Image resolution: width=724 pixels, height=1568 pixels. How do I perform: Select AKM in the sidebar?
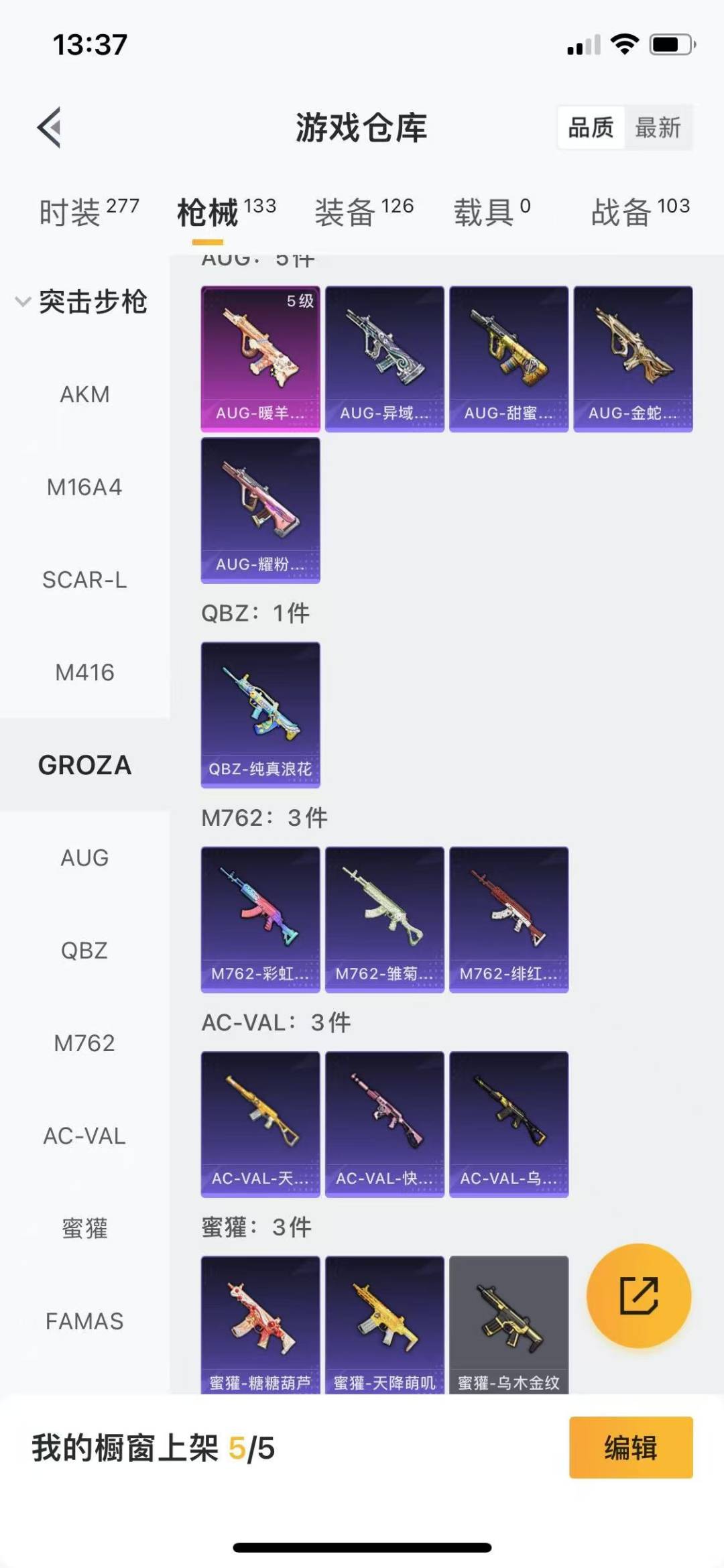point(84,394)
